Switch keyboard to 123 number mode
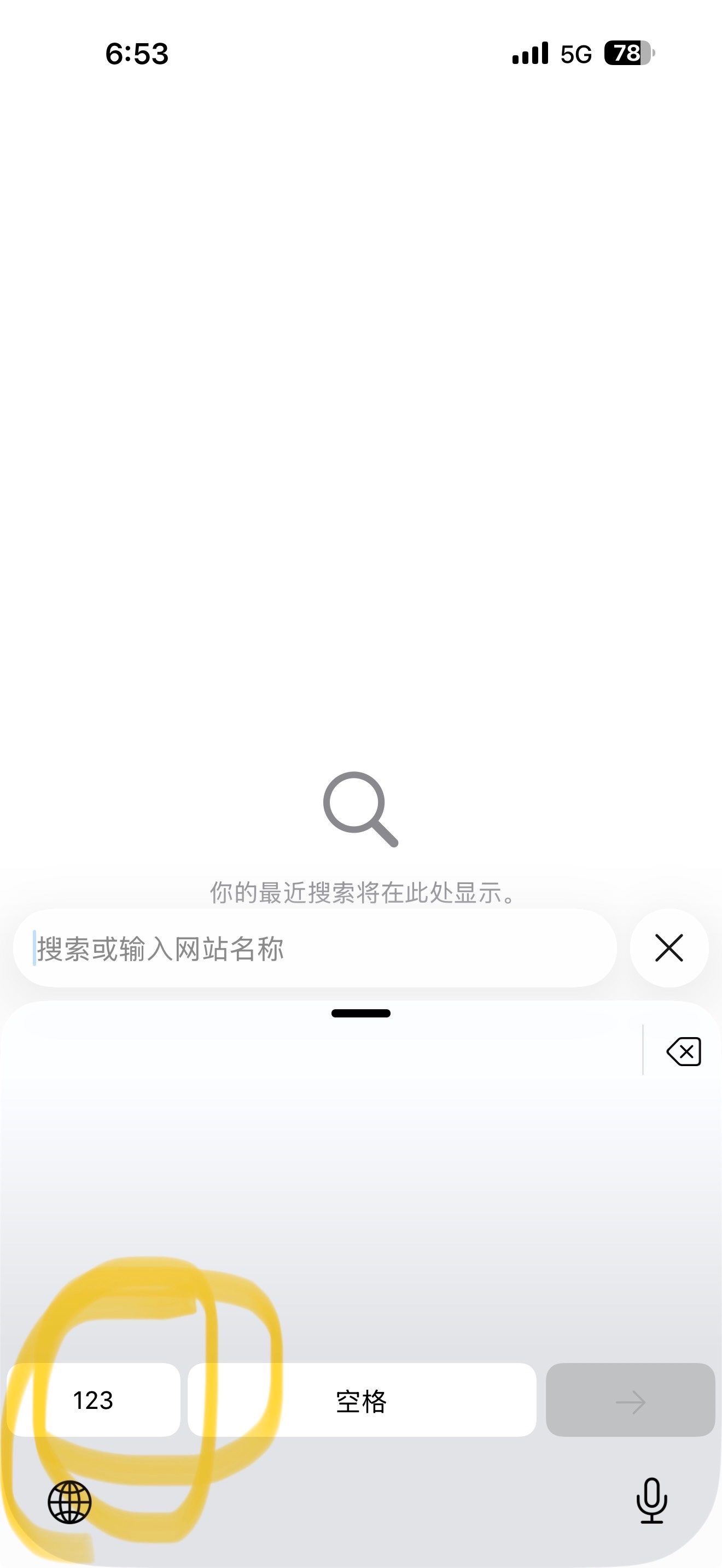Screen dimensions: 722x1568 pos(93,1400)
